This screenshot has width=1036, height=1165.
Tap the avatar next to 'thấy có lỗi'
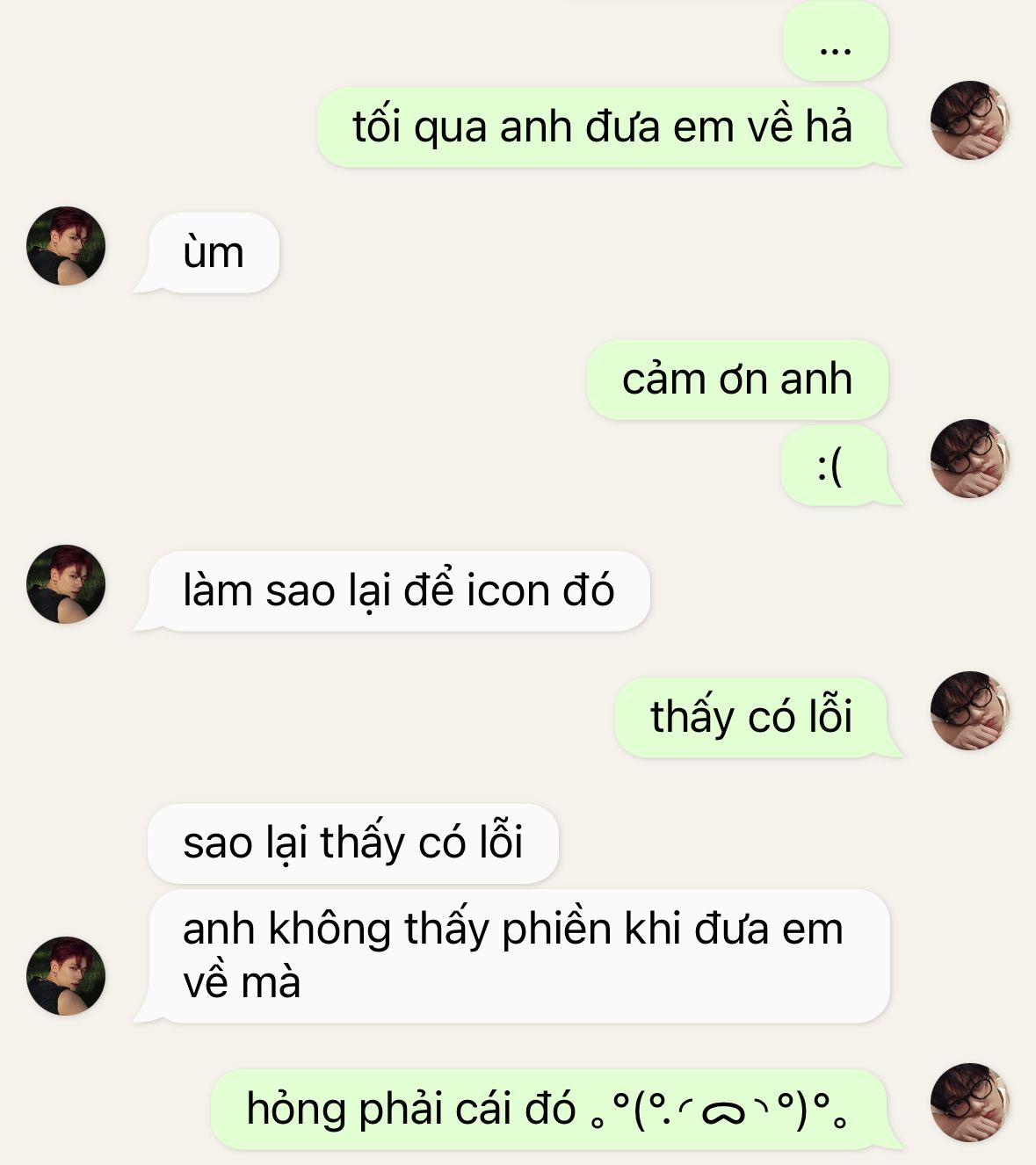pos(969,711)
